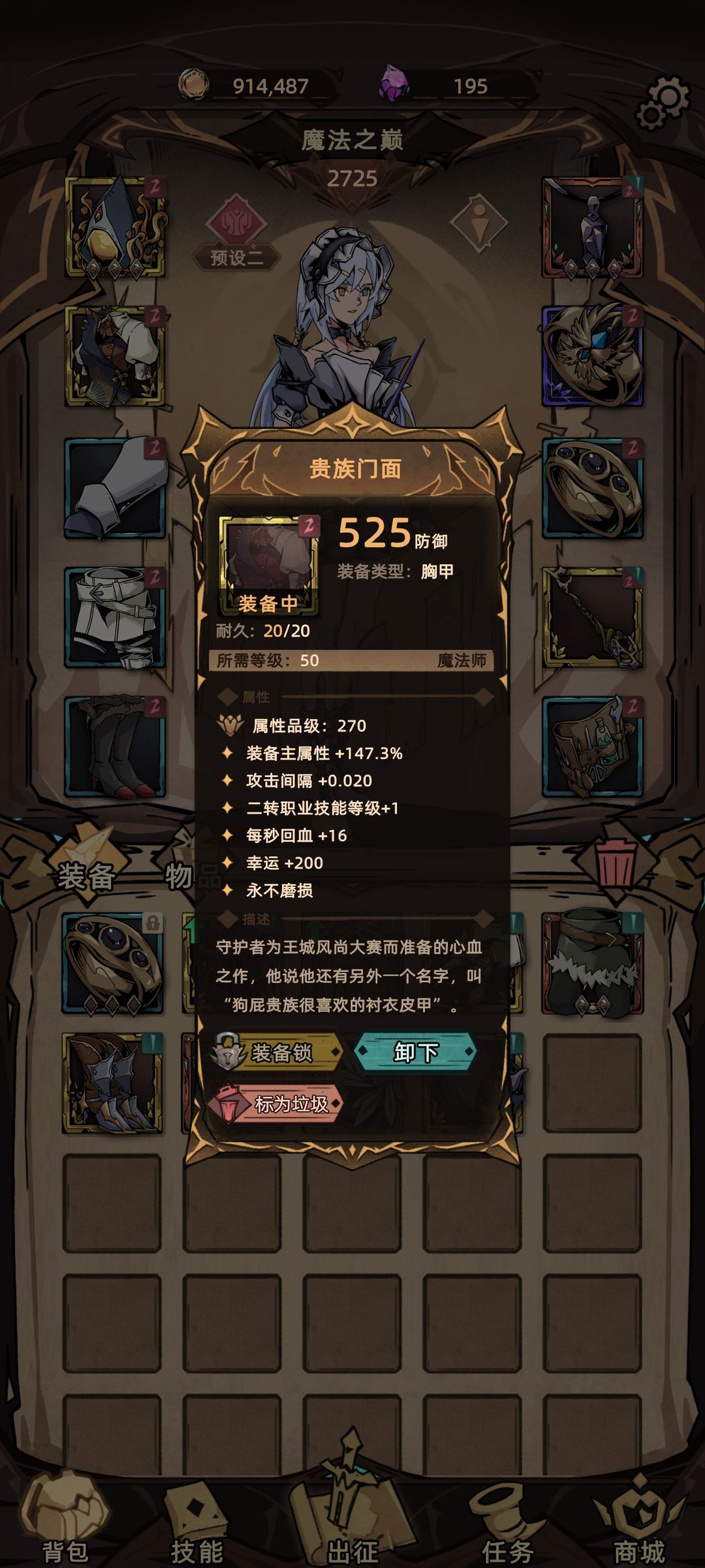Select the equipped helmet slot

[115, 227]
